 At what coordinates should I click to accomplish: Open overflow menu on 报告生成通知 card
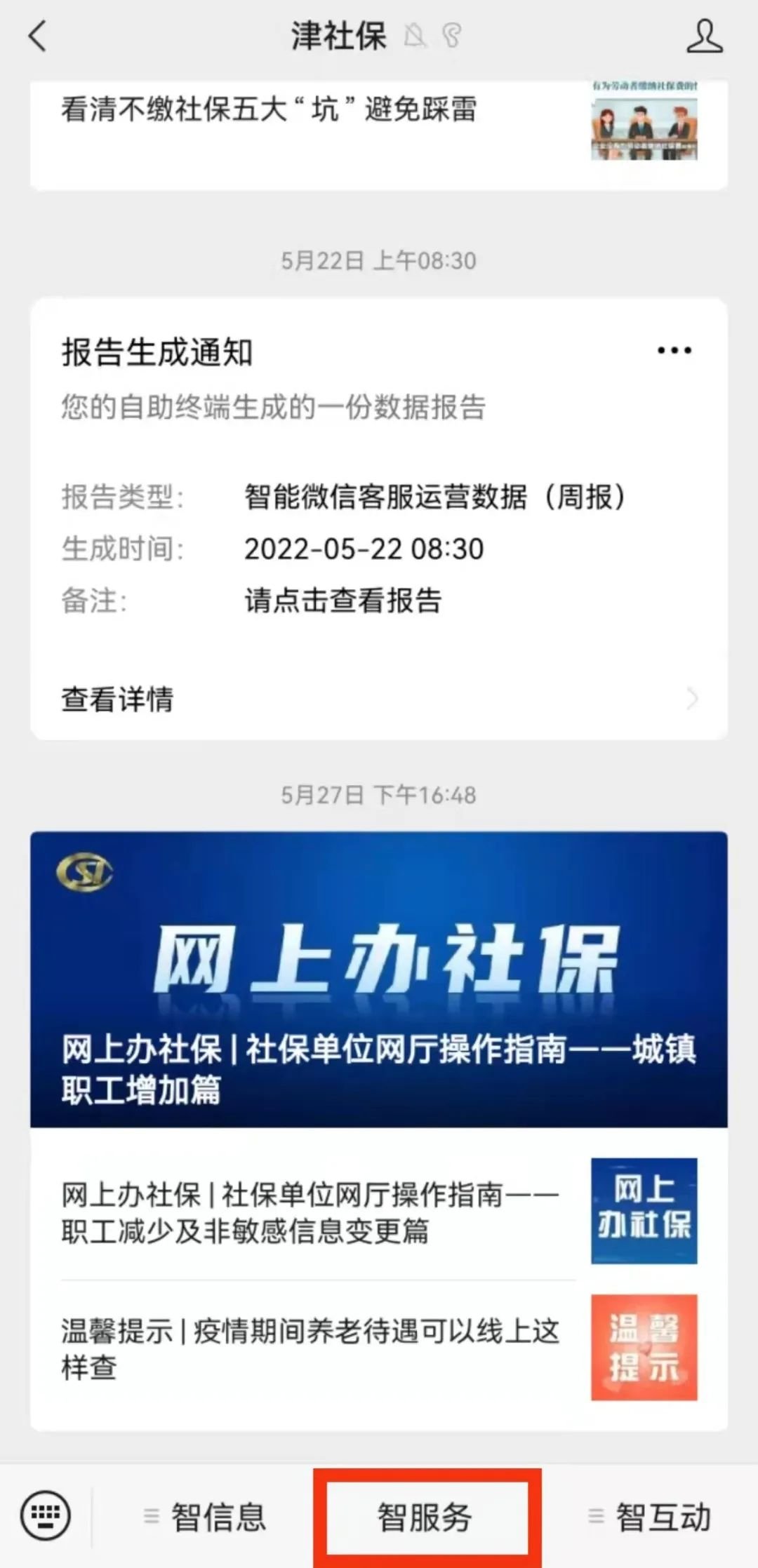tap(674, 350)
